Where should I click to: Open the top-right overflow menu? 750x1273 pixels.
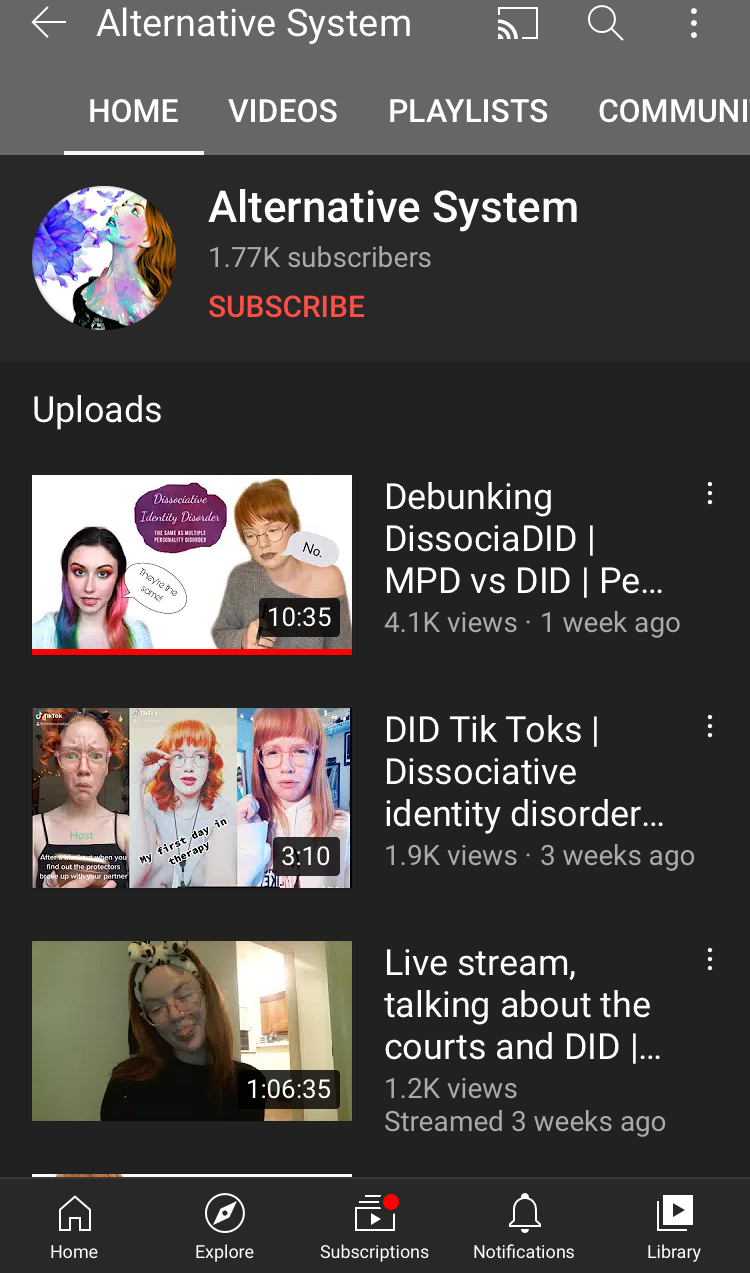tap(693, 23)
